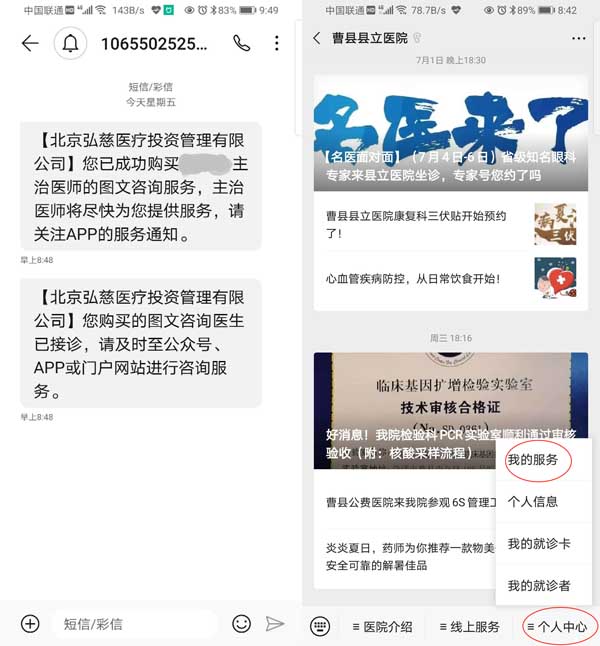Focus the 短信/彩信 message input field
This screenshot has height=646, width=600.
[x=135, y=624]
